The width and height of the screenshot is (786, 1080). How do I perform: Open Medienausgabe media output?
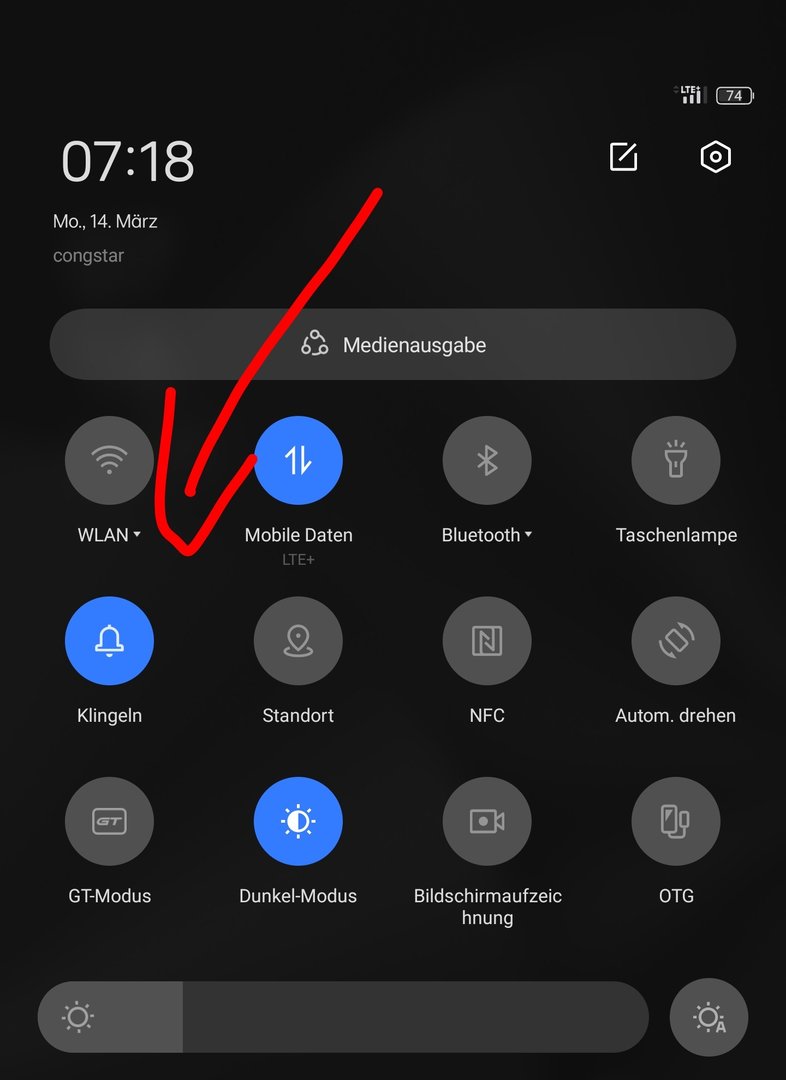(393, 344)
